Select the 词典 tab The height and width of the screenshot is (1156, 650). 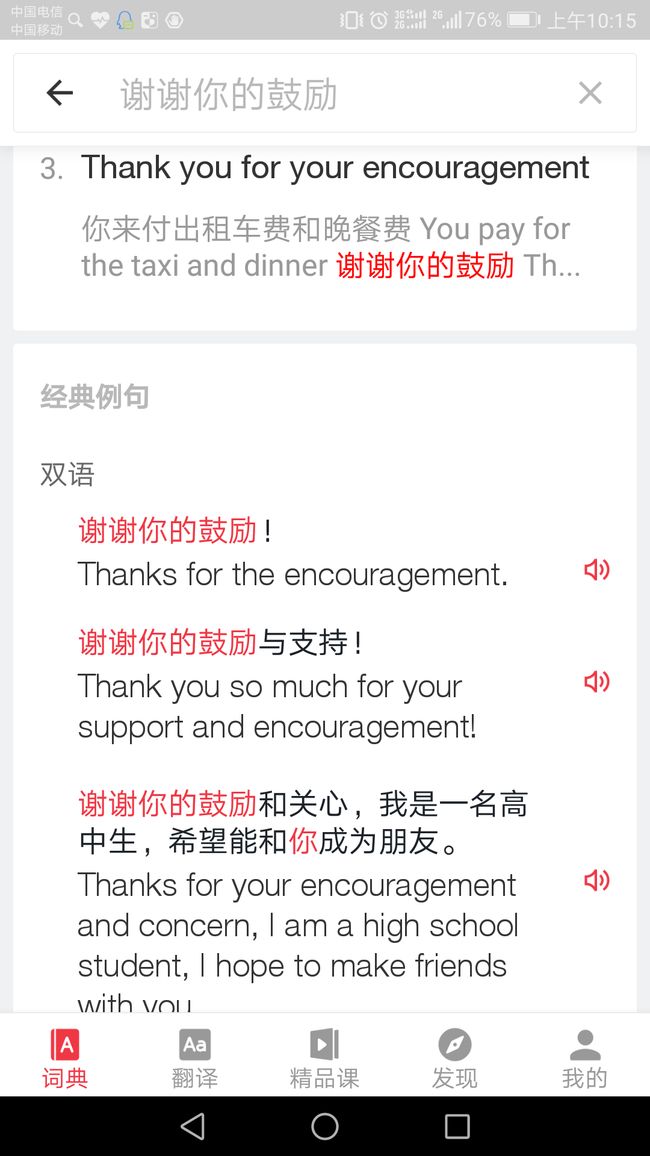point(65,1059)
